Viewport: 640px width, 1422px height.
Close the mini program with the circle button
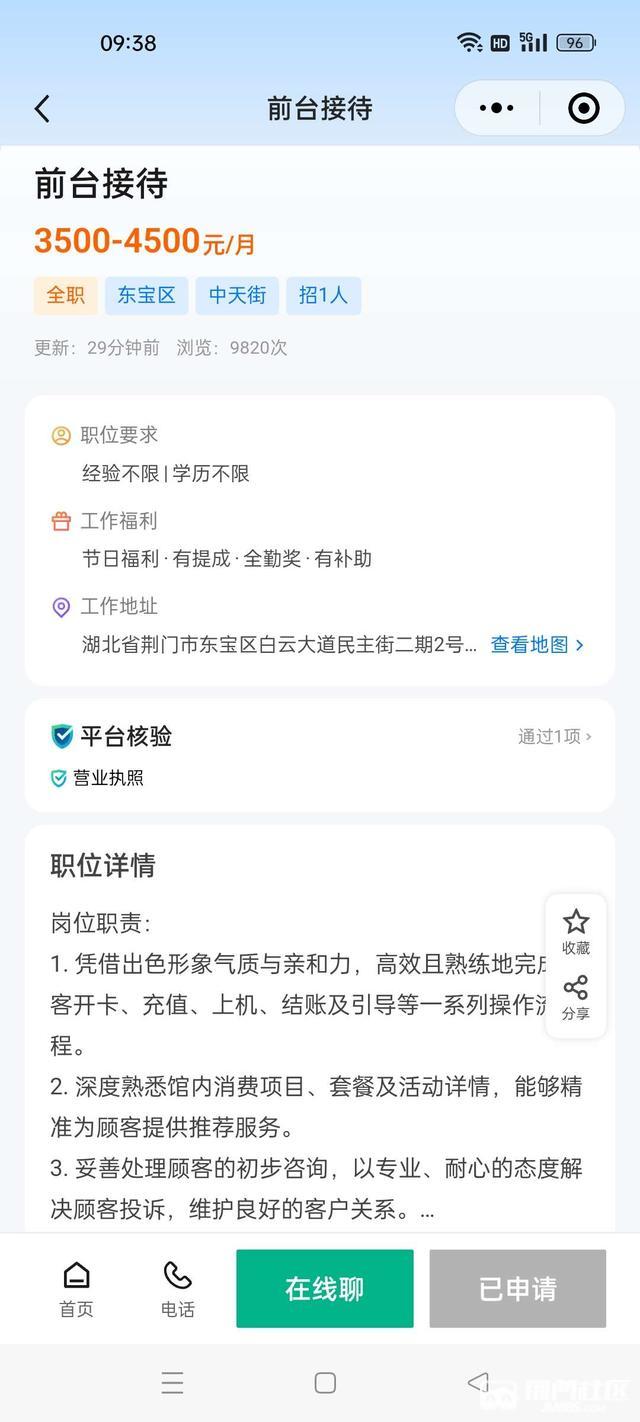(x=583, y=108)
